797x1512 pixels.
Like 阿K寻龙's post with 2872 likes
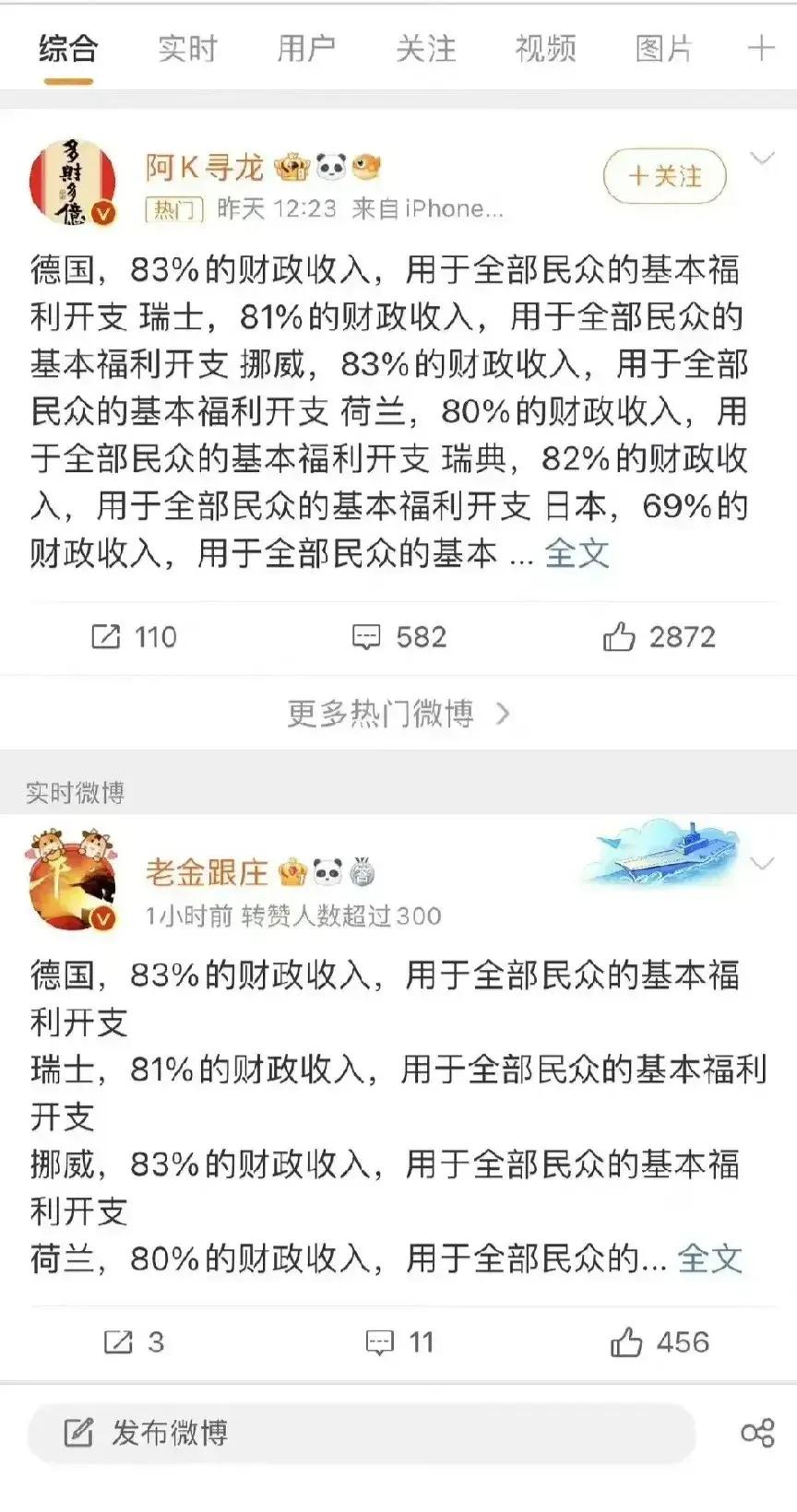659,636
